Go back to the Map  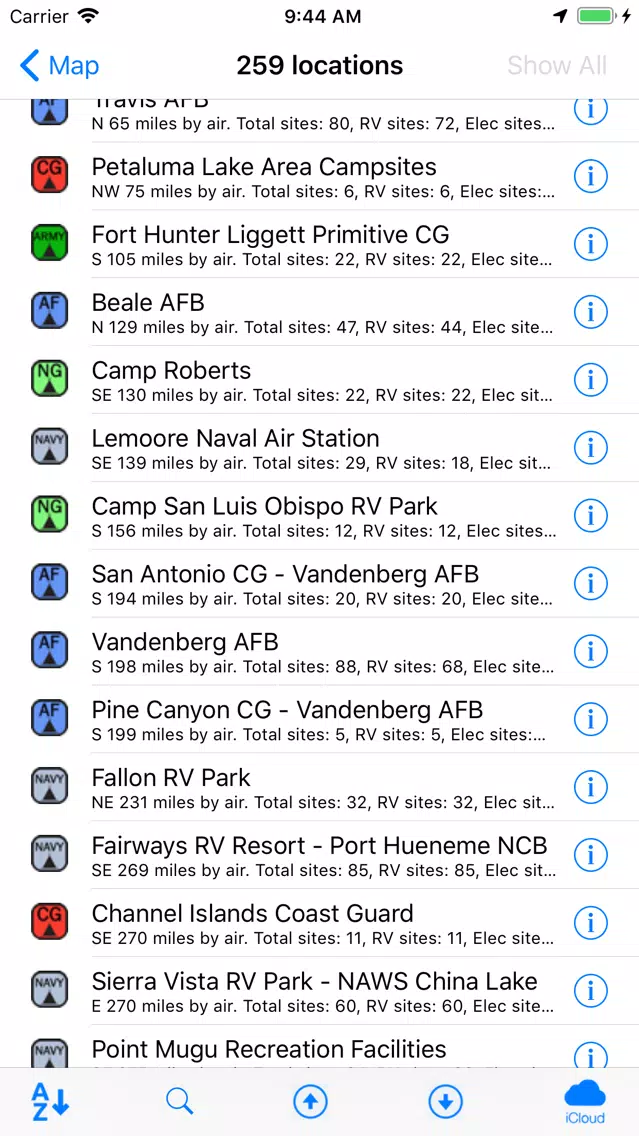[x=59, y=66]
